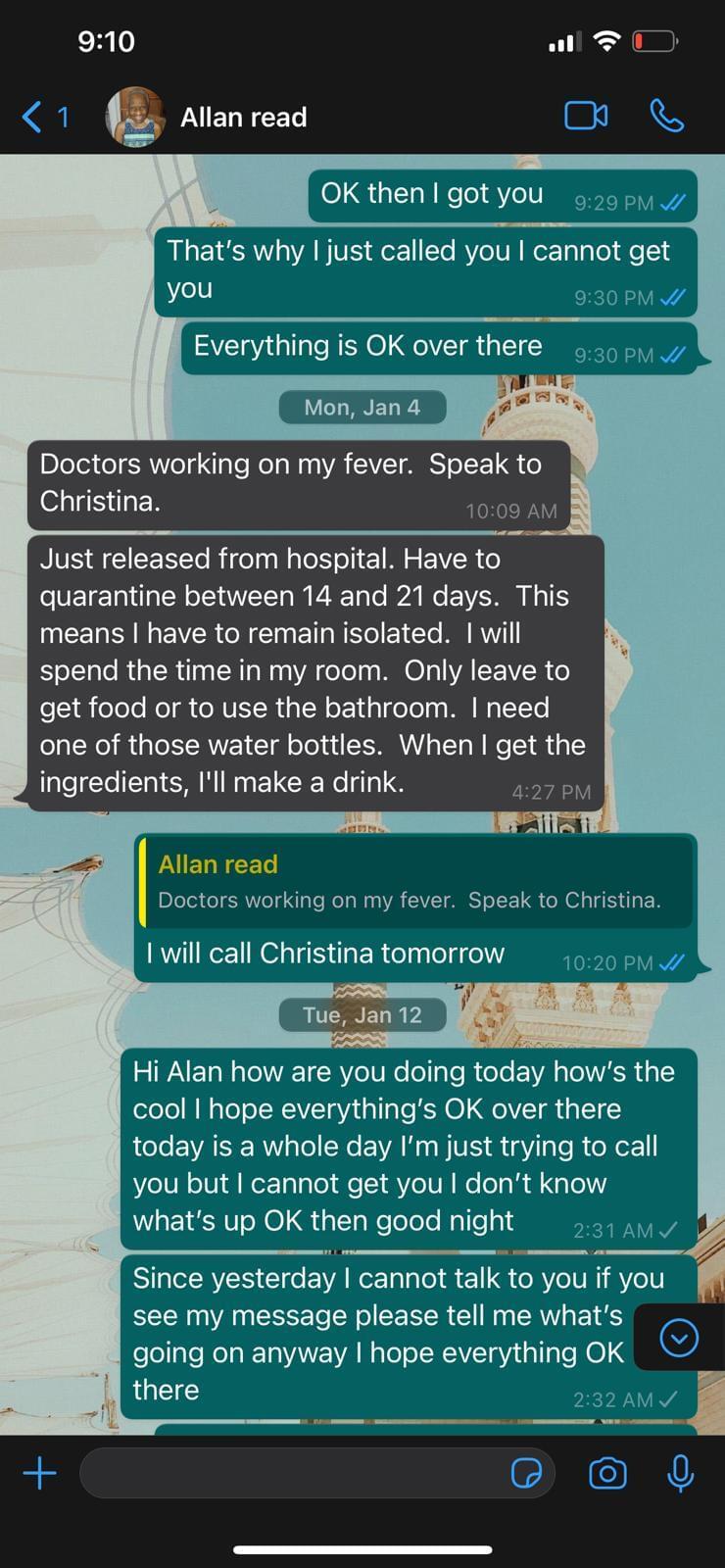Record a voice message with the microphone
725x1568 pixels.
[x=680, y=1473]
